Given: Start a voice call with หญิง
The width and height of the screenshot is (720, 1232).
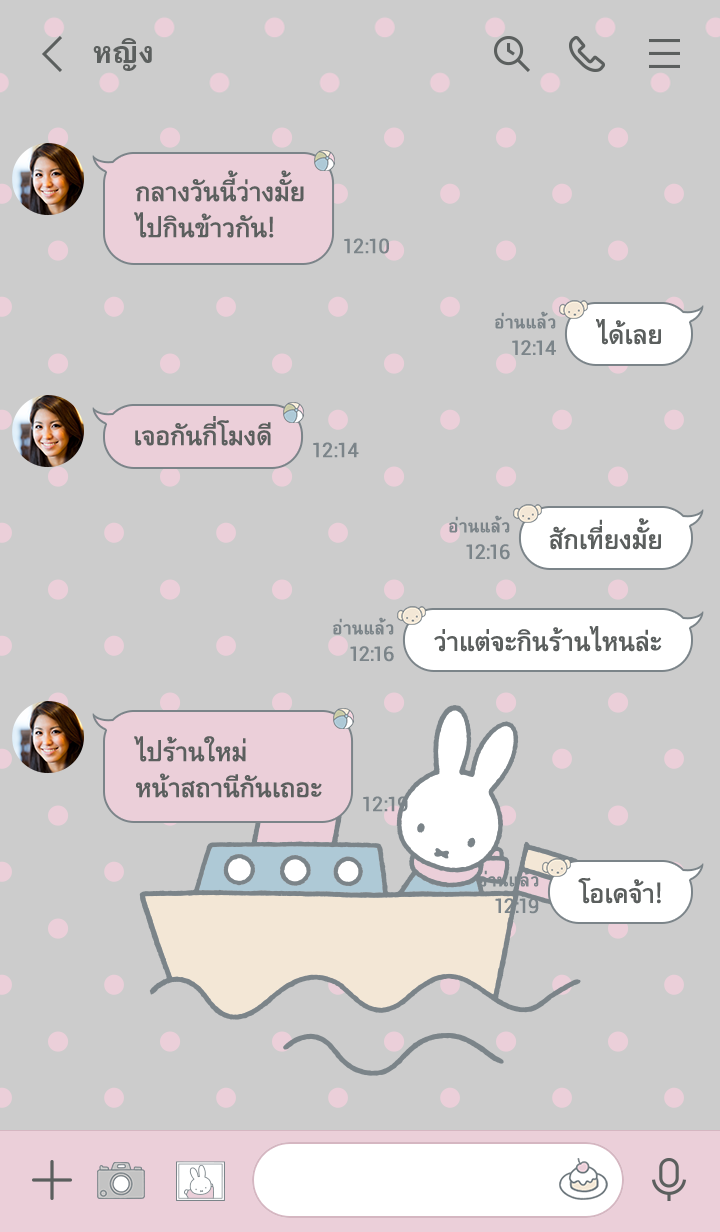Looking at the screenshot, I should click(587, 54).
